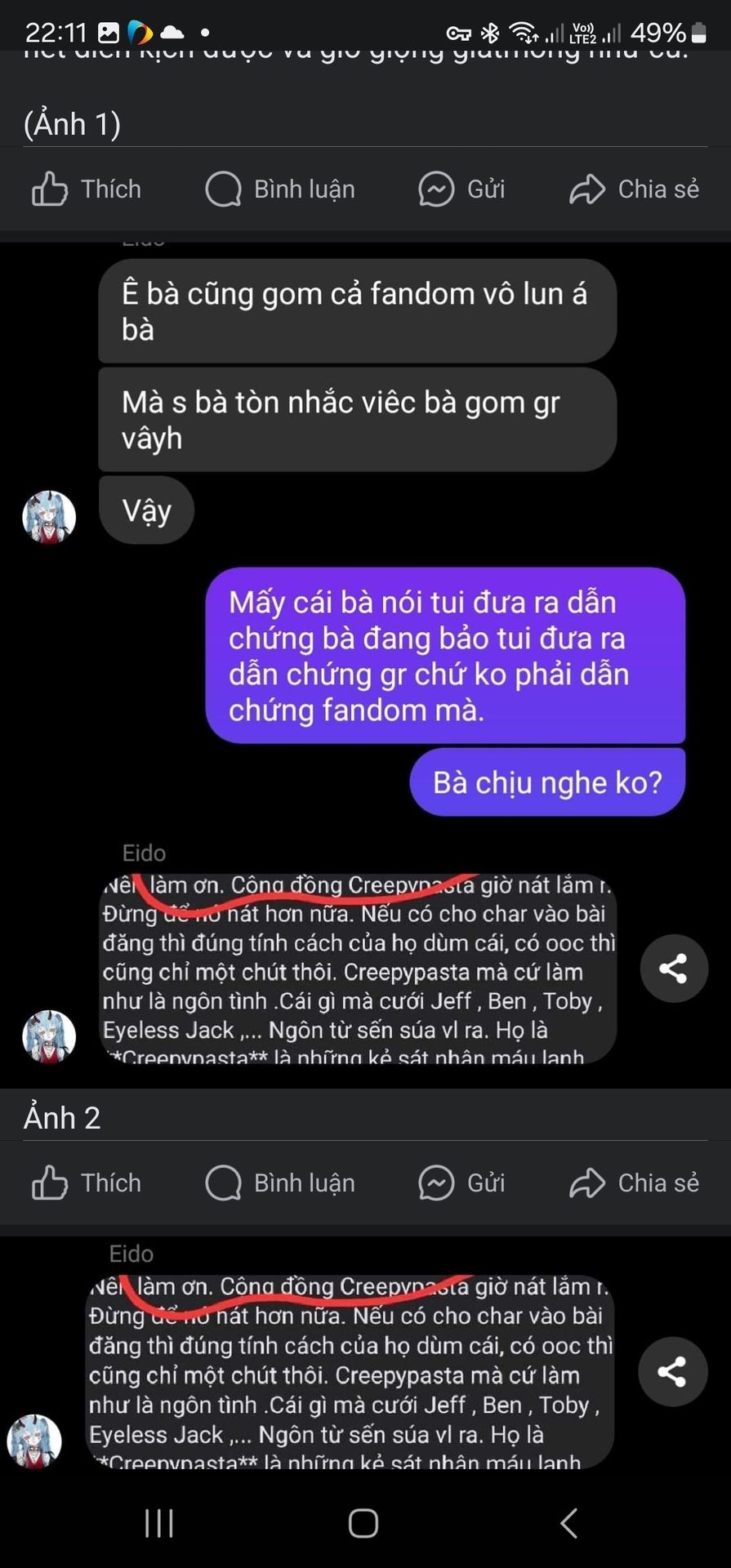This screenshot has width=731, height=1568.
Task: Send the Ảnh 2 photo via Messenger
Action: pyautogui.click(x=461, y=1183)
